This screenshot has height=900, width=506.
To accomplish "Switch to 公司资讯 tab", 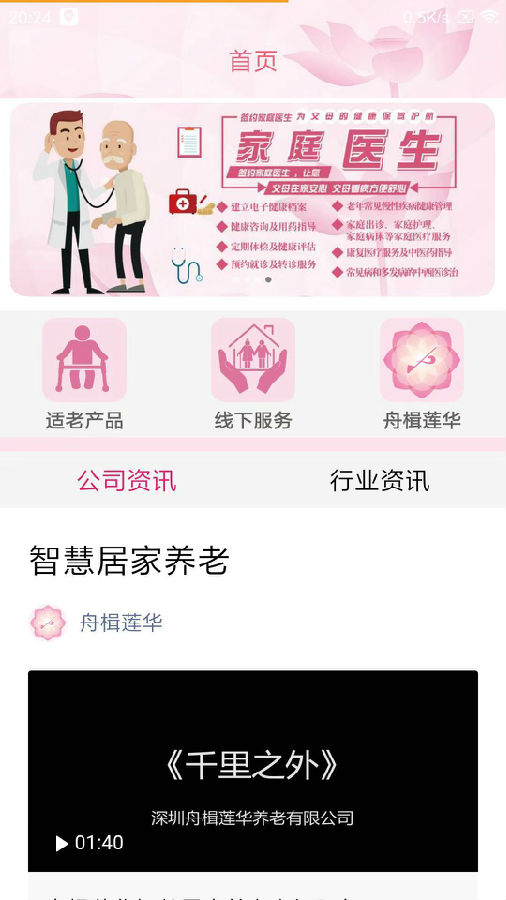I will click(x=127, y=480).
